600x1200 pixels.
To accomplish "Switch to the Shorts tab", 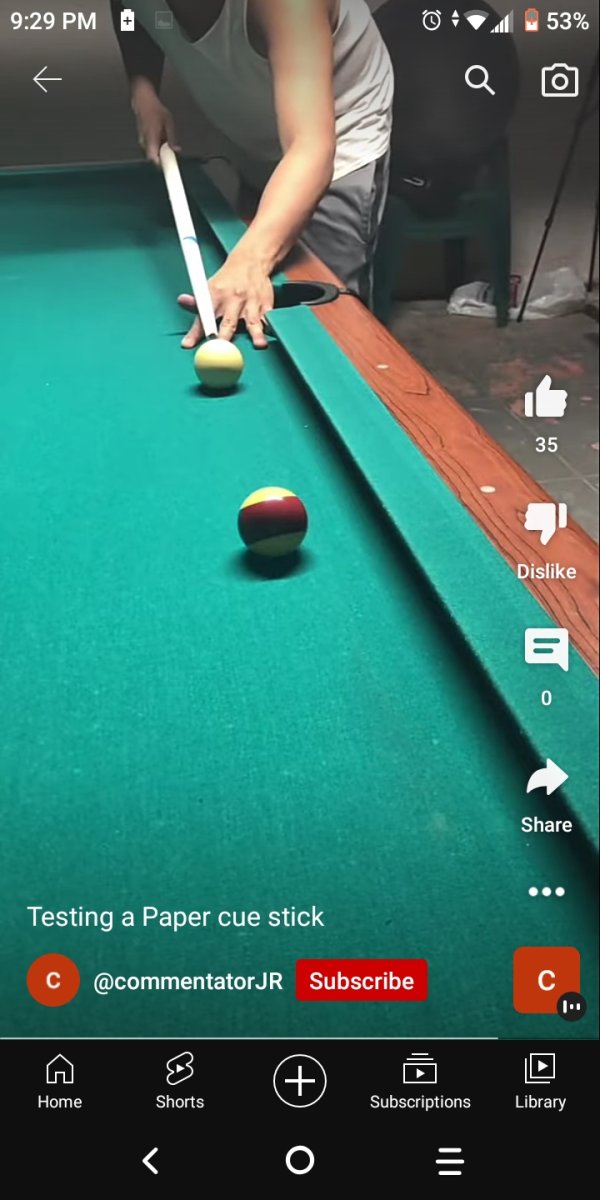I will pos(180,1082).
